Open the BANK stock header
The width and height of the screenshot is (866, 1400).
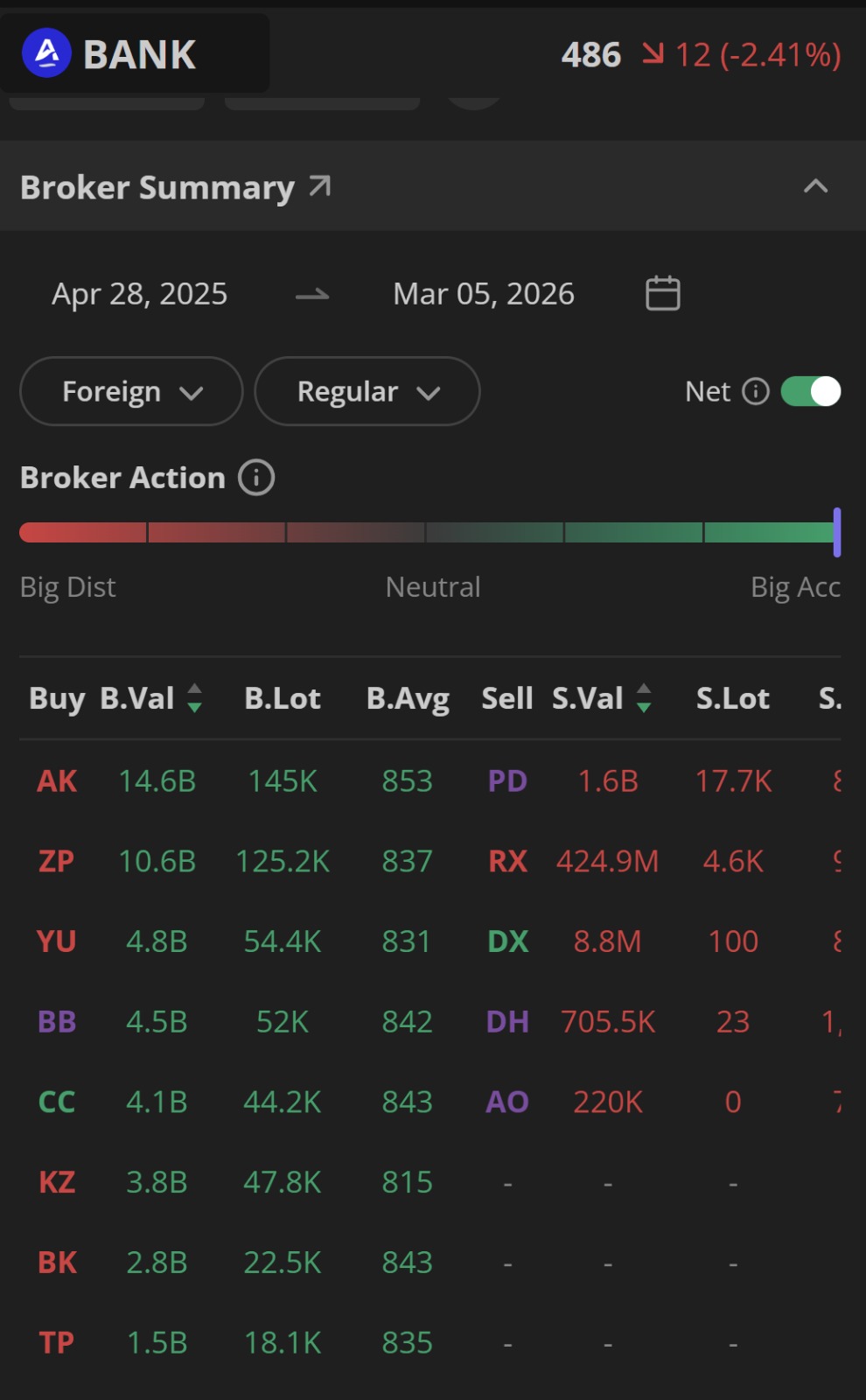(x=136, y=54)
